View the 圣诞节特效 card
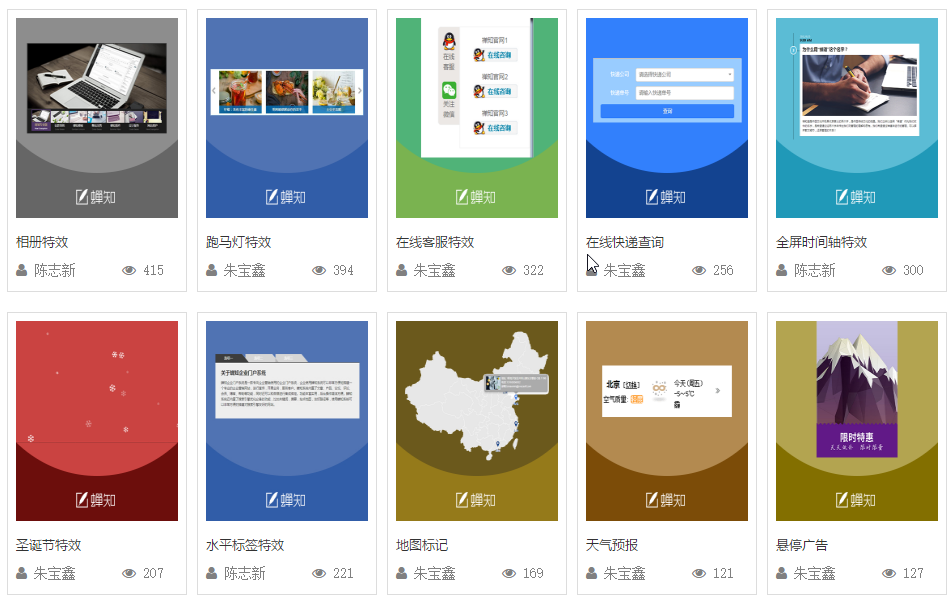Viewport: 950px width, 596px height. [97, 421]
